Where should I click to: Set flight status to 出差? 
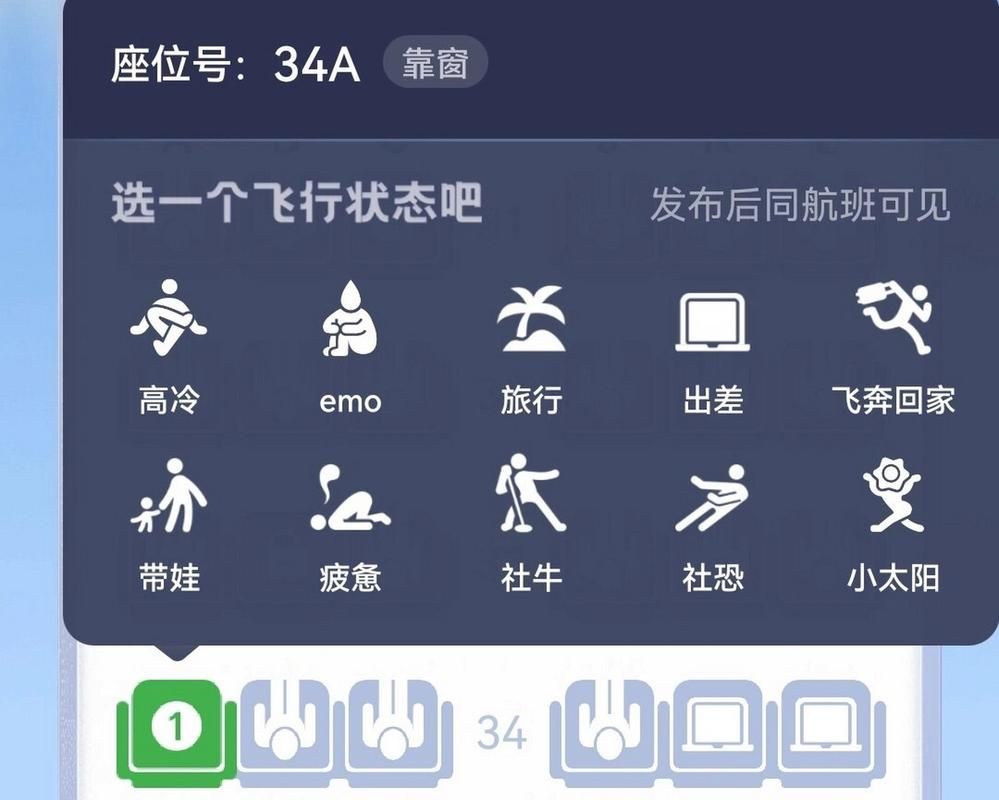click(x=712, y=345)
